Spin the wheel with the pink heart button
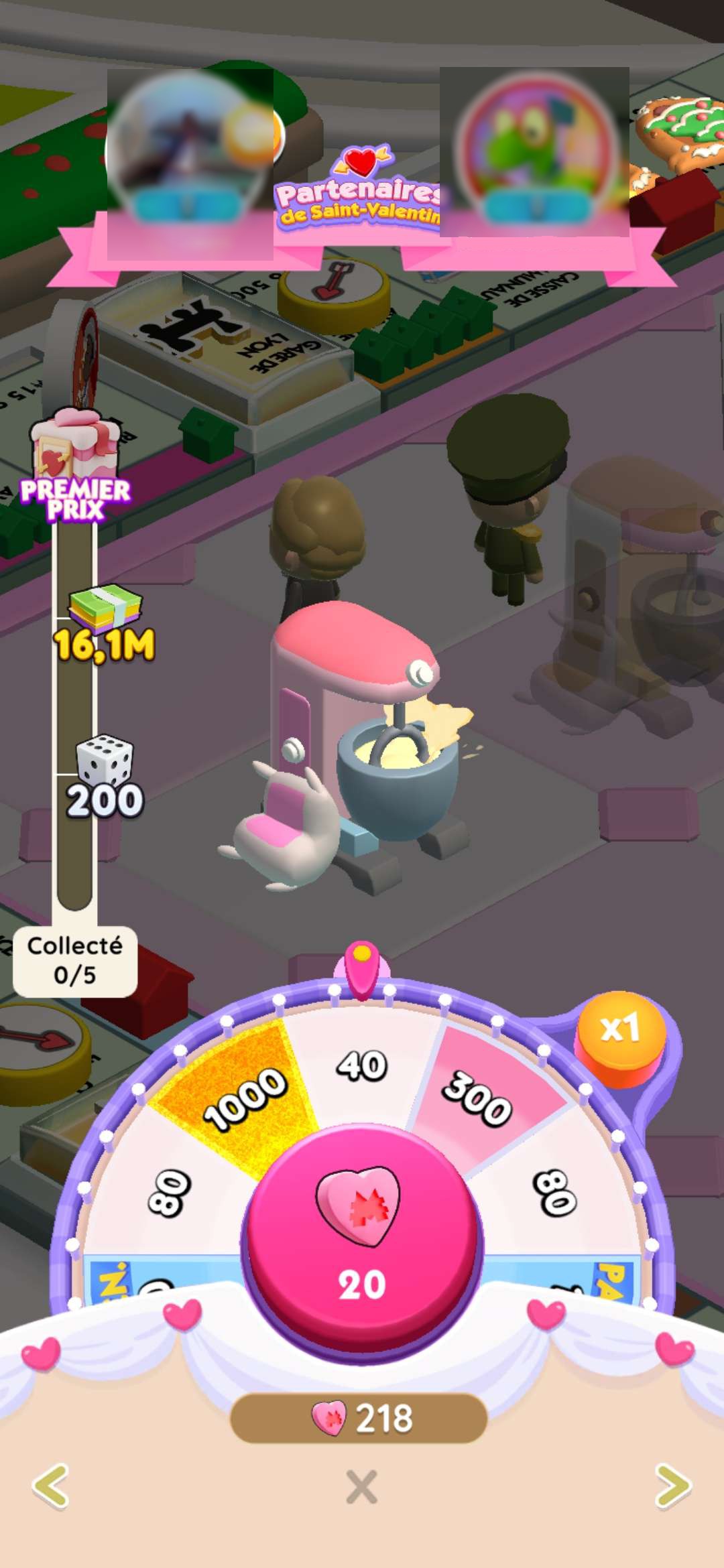The image size is (724, 1568). point(362,1243)
